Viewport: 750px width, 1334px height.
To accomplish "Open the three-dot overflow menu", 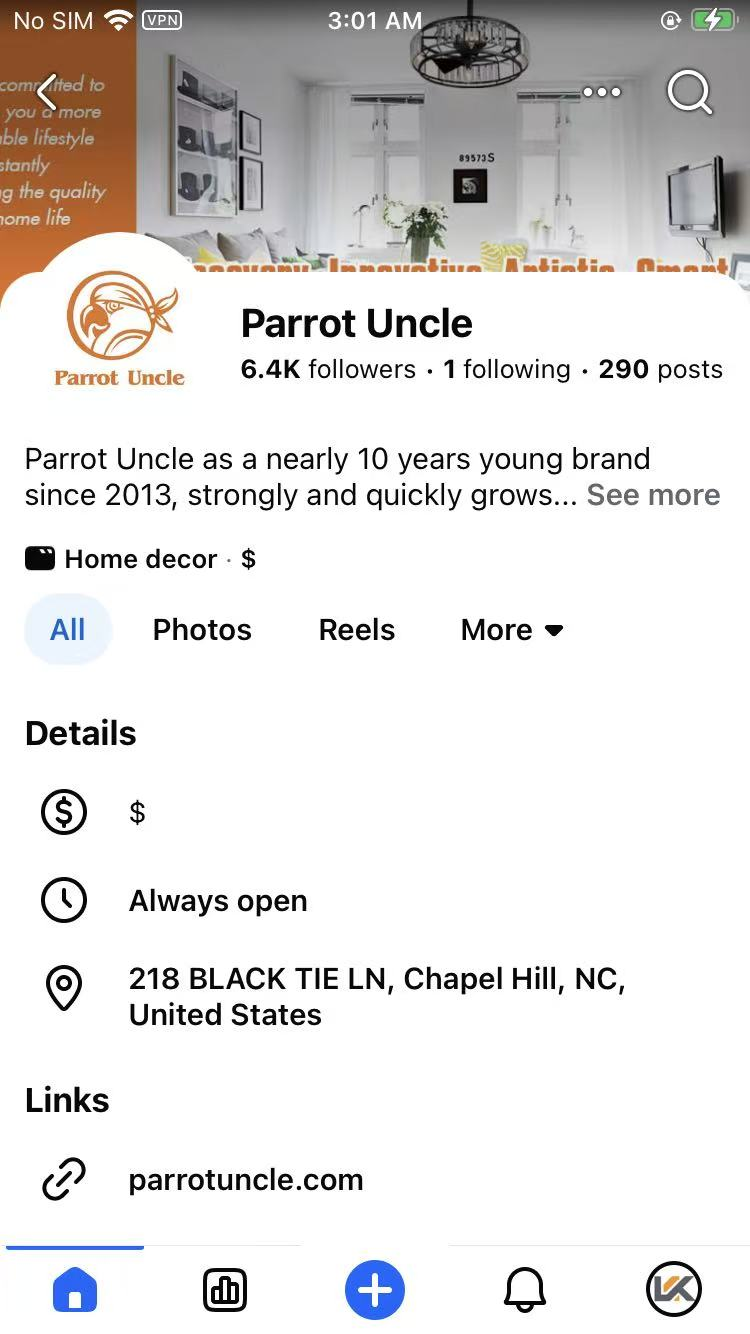I will 601,92.
